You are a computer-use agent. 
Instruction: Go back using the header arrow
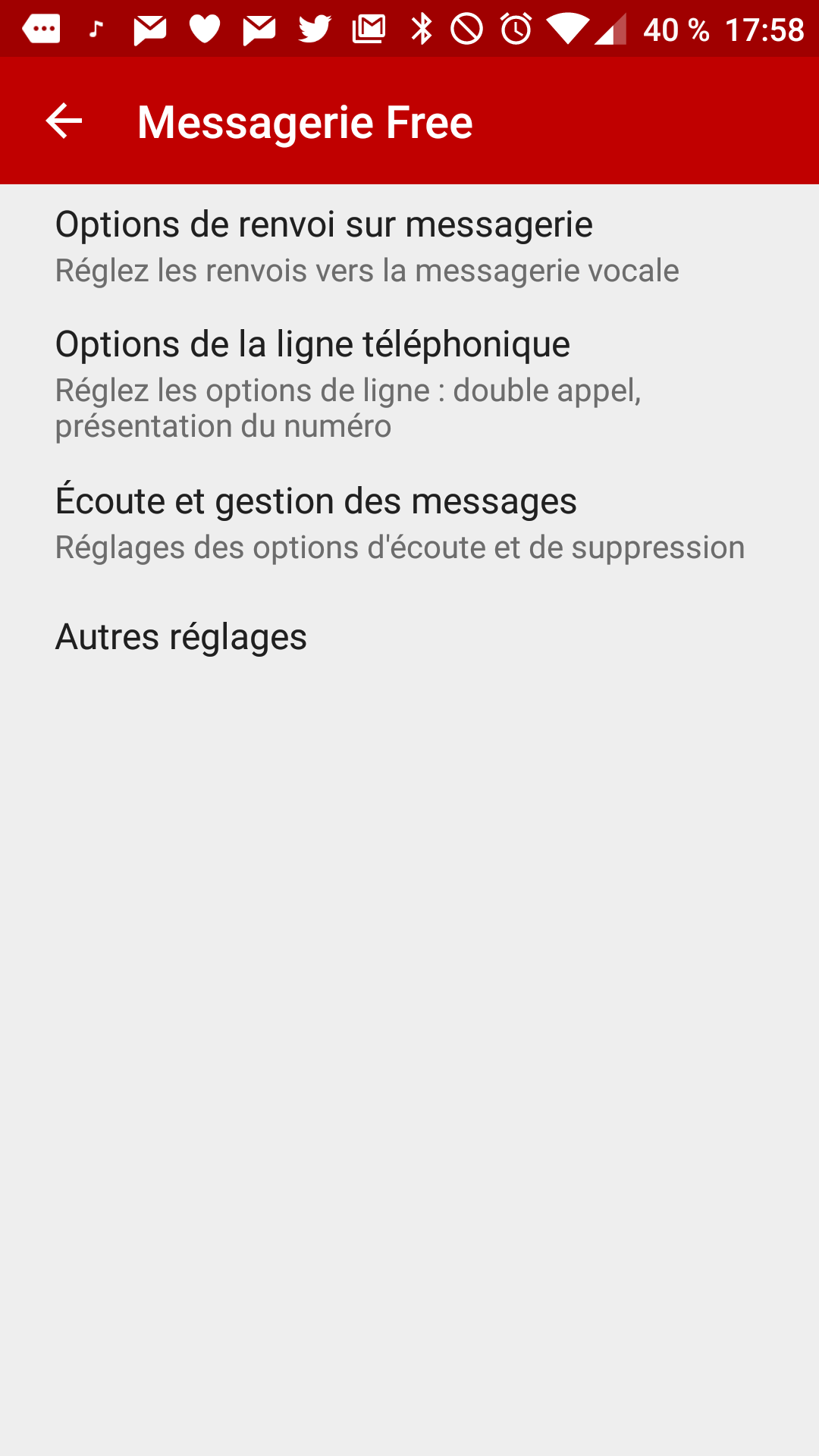64,121
